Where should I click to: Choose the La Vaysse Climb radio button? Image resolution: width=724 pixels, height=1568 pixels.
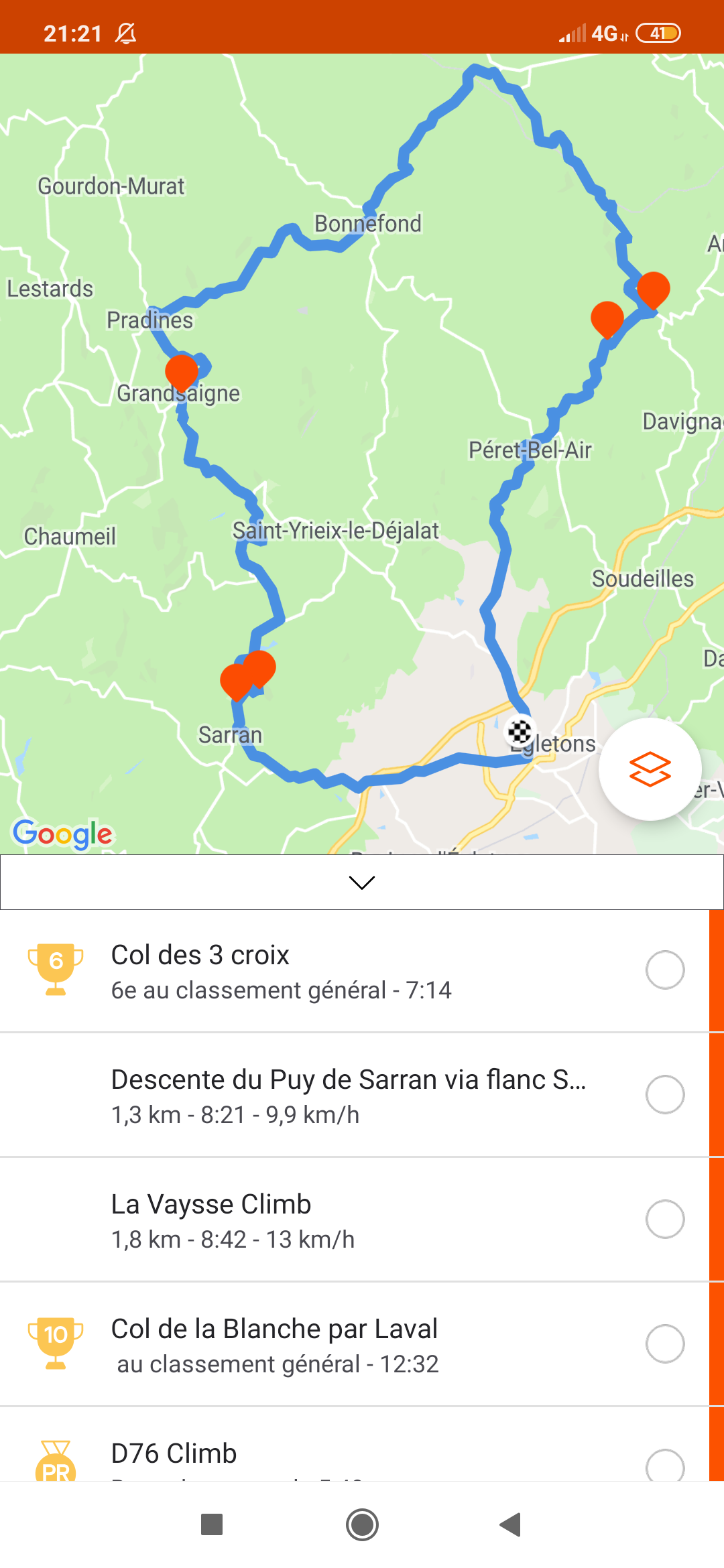coord(664,1219)
